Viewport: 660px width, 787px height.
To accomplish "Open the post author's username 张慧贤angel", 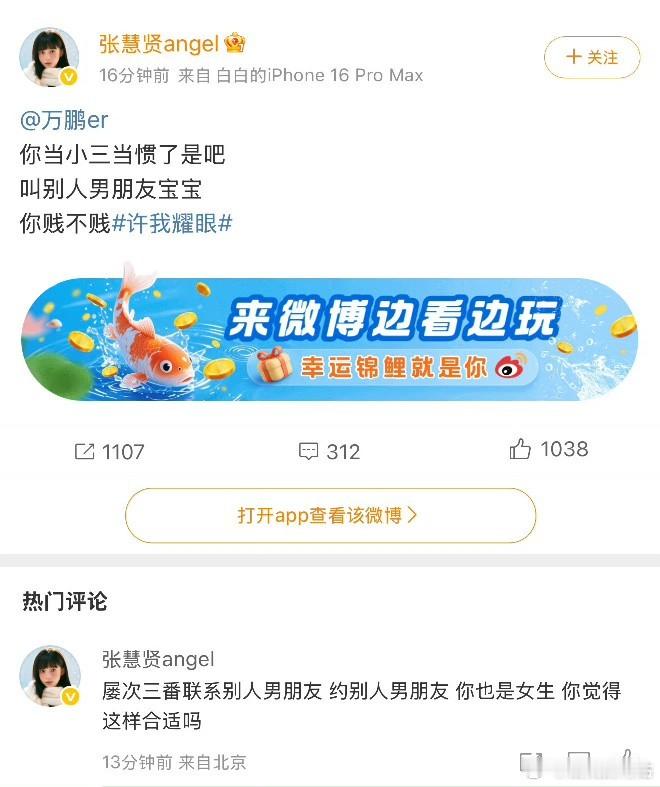I will (159, 44).
